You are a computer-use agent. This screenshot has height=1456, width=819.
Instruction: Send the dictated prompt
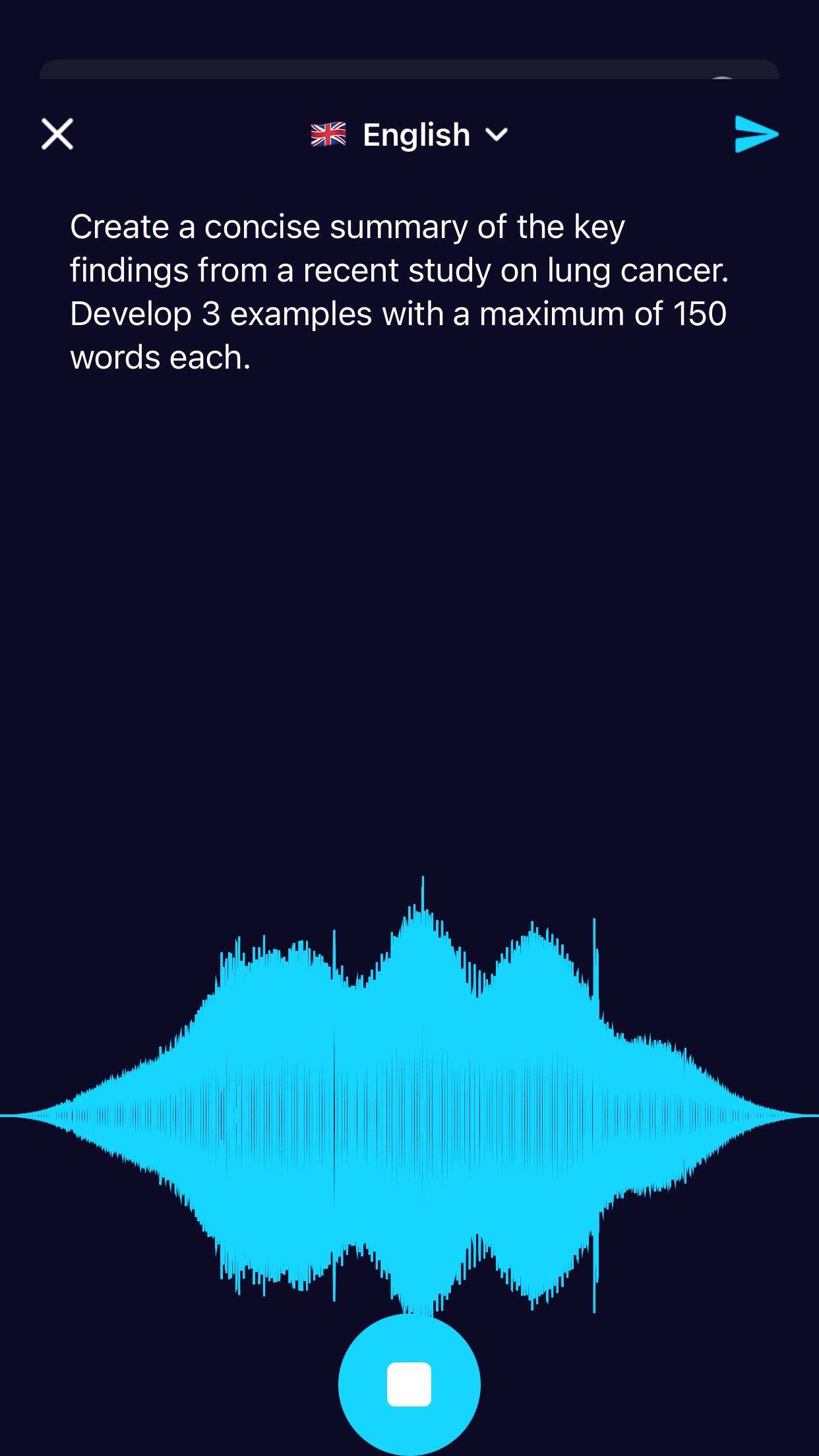point(756,135)
